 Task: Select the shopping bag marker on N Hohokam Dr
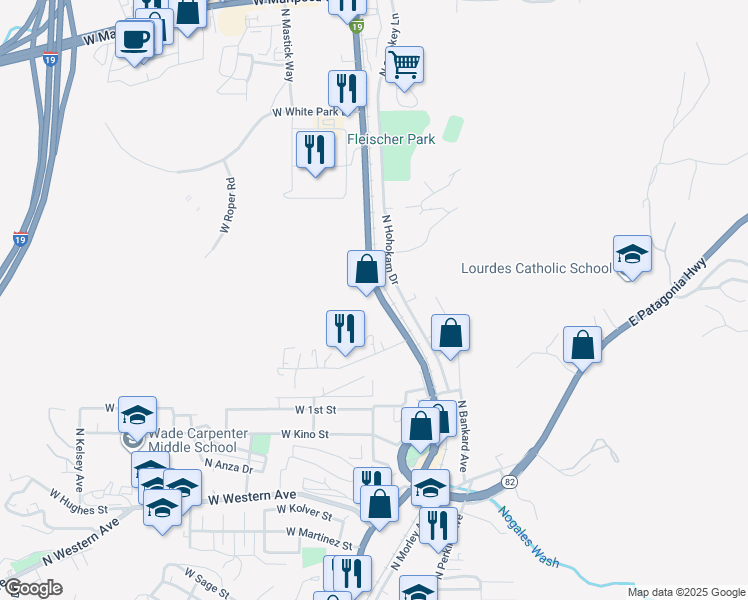point(366,272)
